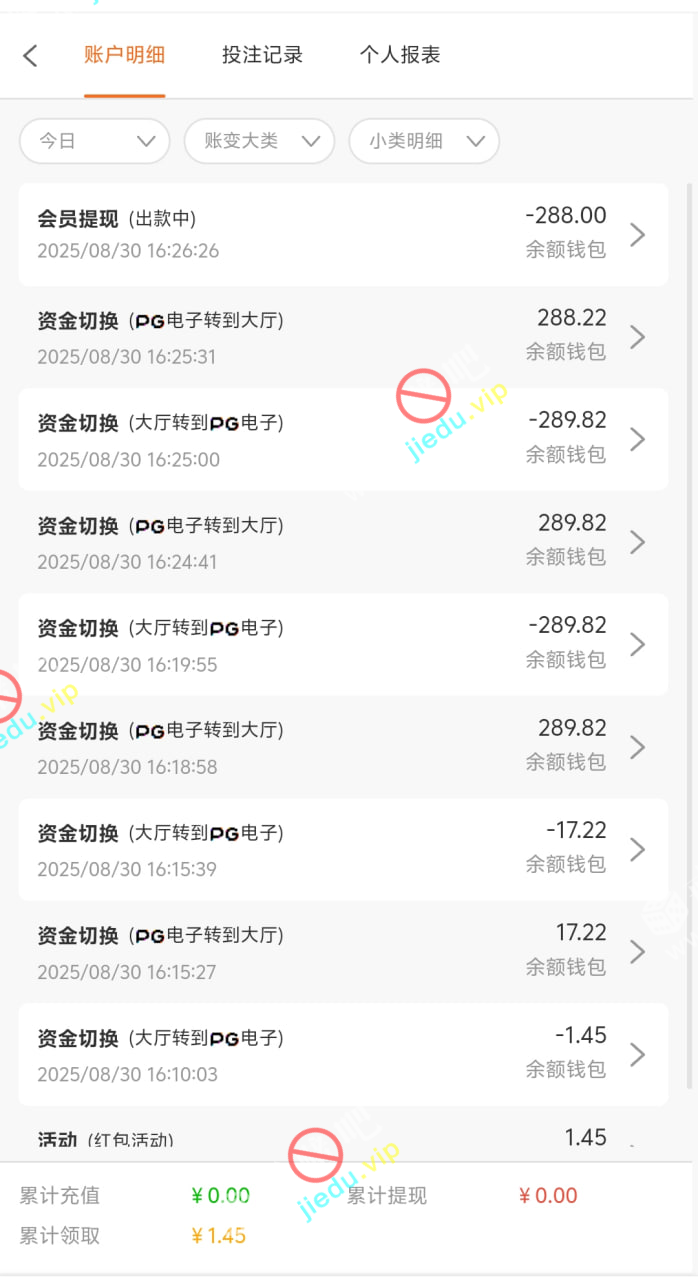
Task: Open the -289.82 transfer record at 16:25:00
Action: (x=343, y=440)
